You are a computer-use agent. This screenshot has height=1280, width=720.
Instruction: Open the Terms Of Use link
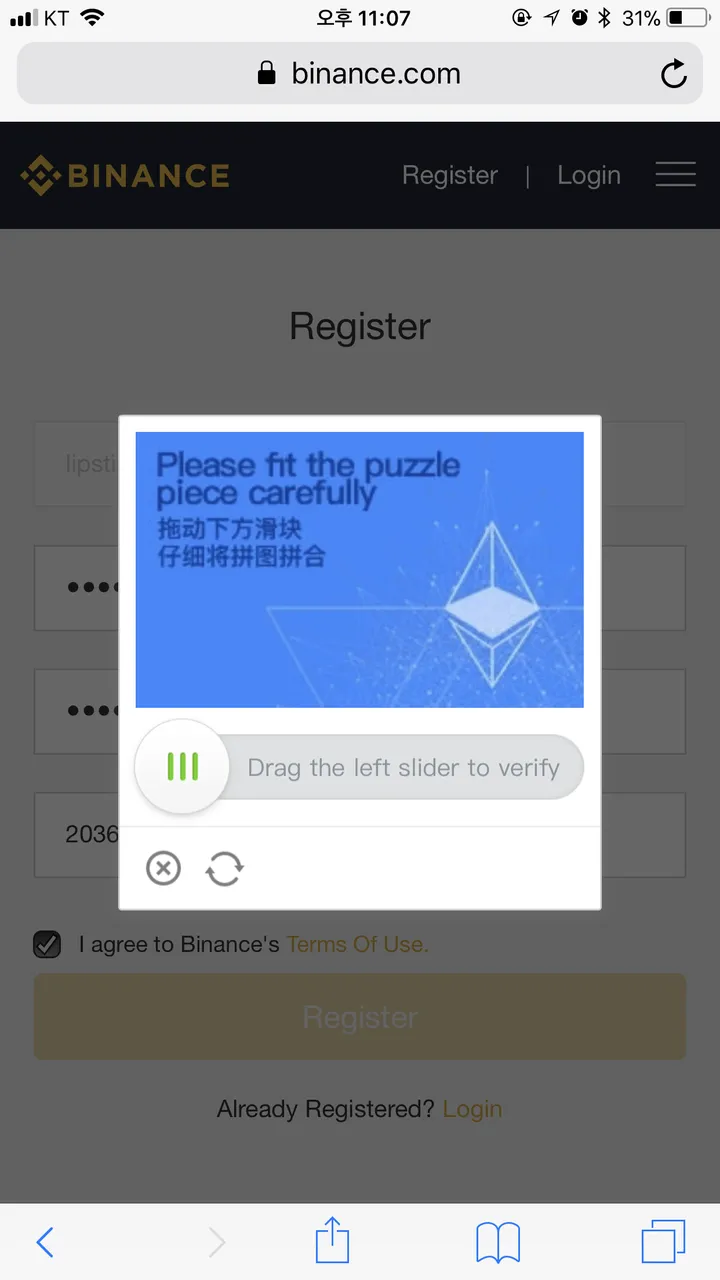(x=357, y=944)
